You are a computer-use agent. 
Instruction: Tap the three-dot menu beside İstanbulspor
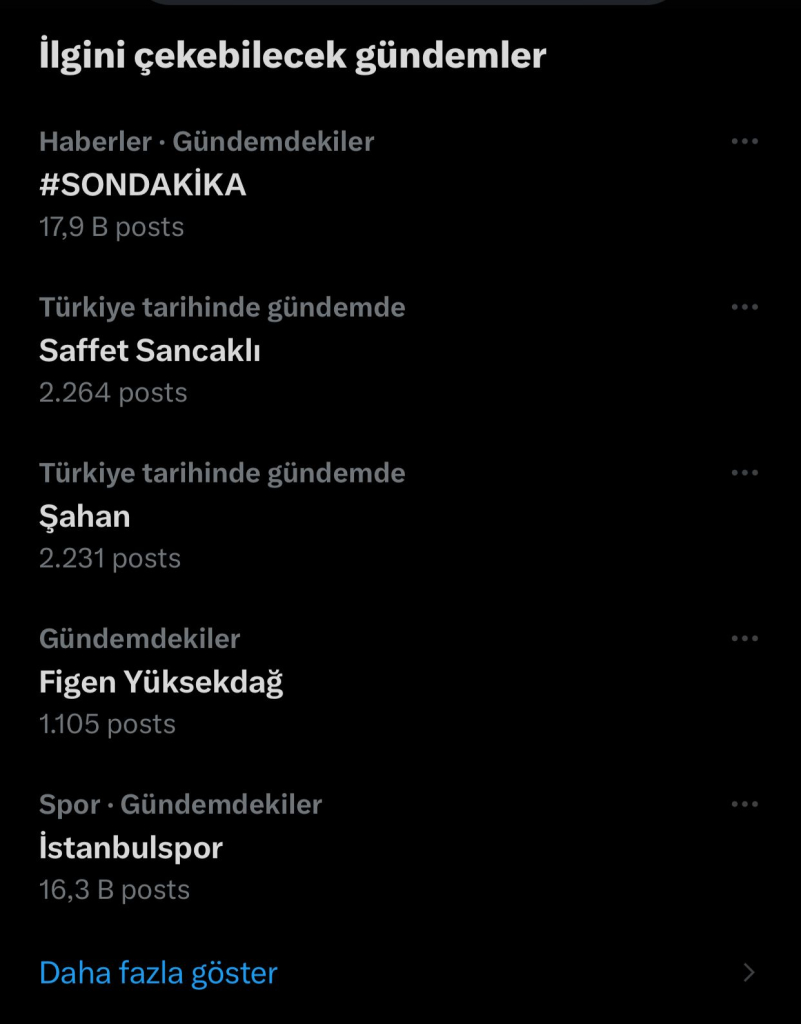click(744, 804)
